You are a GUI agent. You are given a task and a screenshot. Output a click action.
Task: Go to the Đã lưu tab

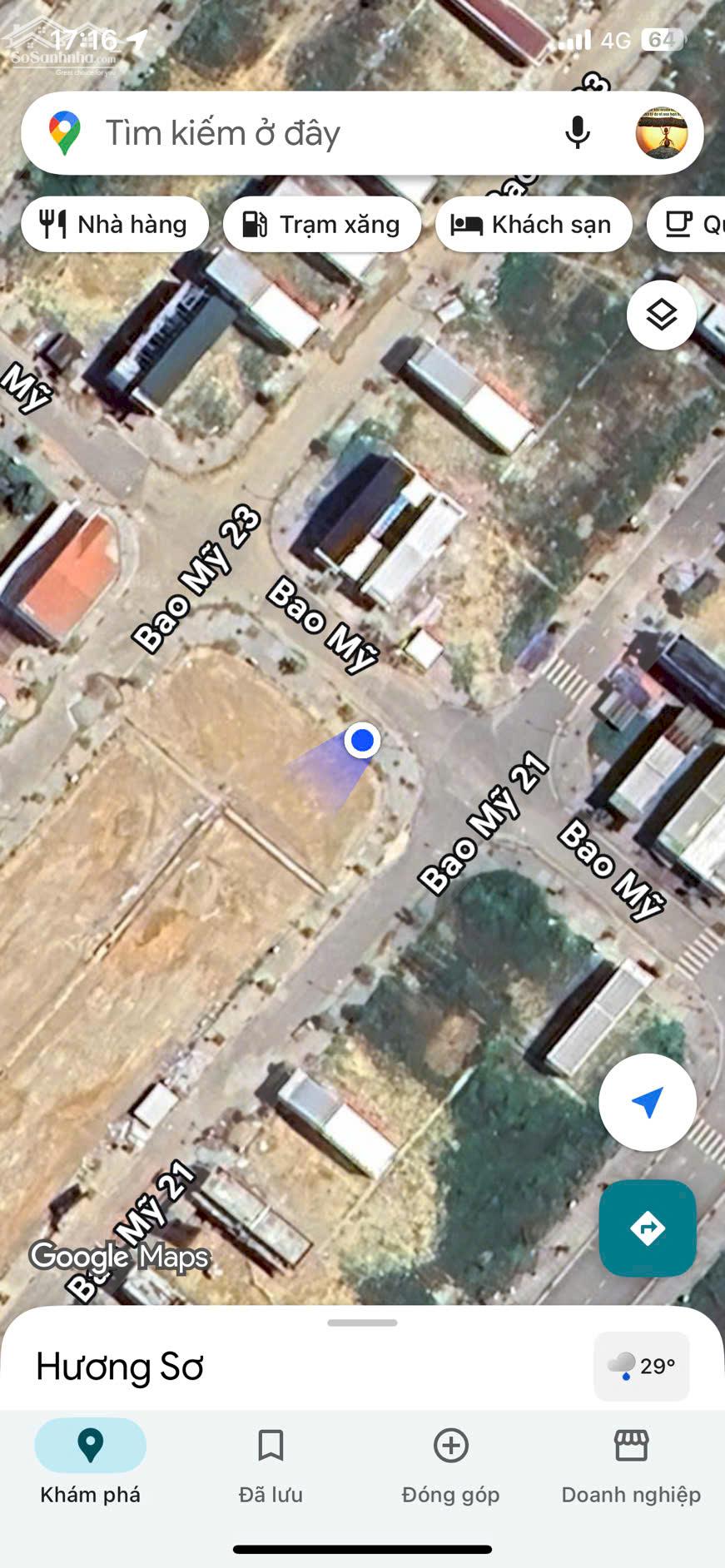271,1463
